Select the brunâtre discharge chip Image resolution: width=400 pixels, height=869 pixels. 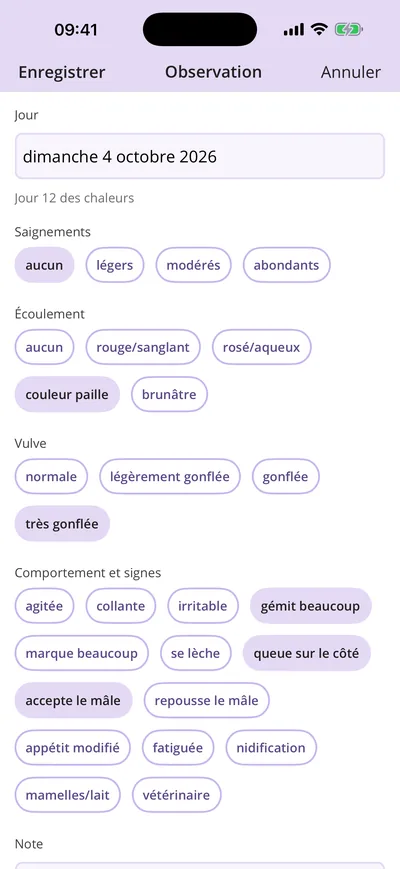click(169, 395)
